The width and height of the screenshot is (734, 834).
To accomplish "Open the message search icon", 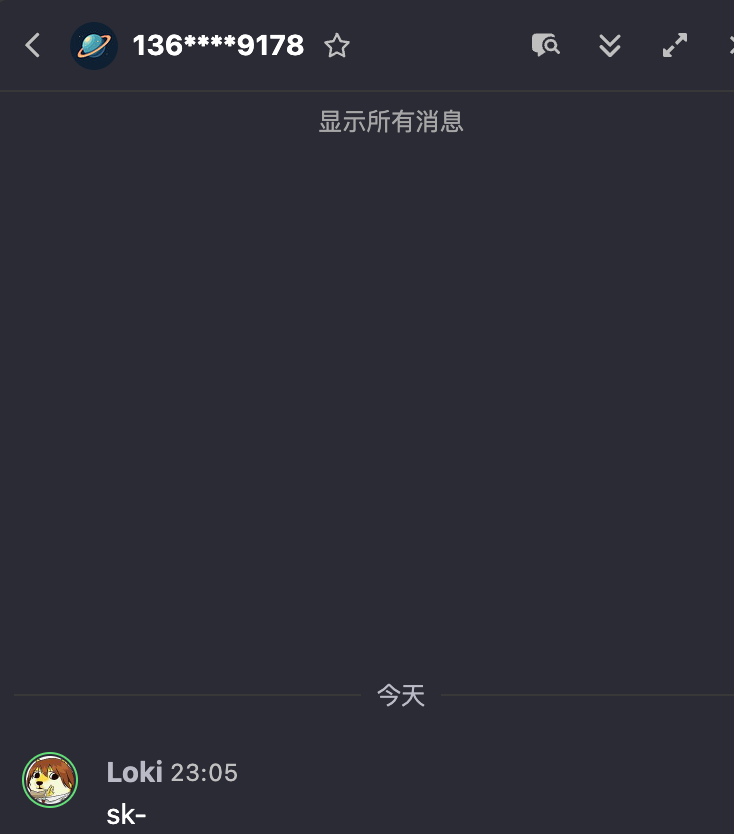I will [545, 45].
